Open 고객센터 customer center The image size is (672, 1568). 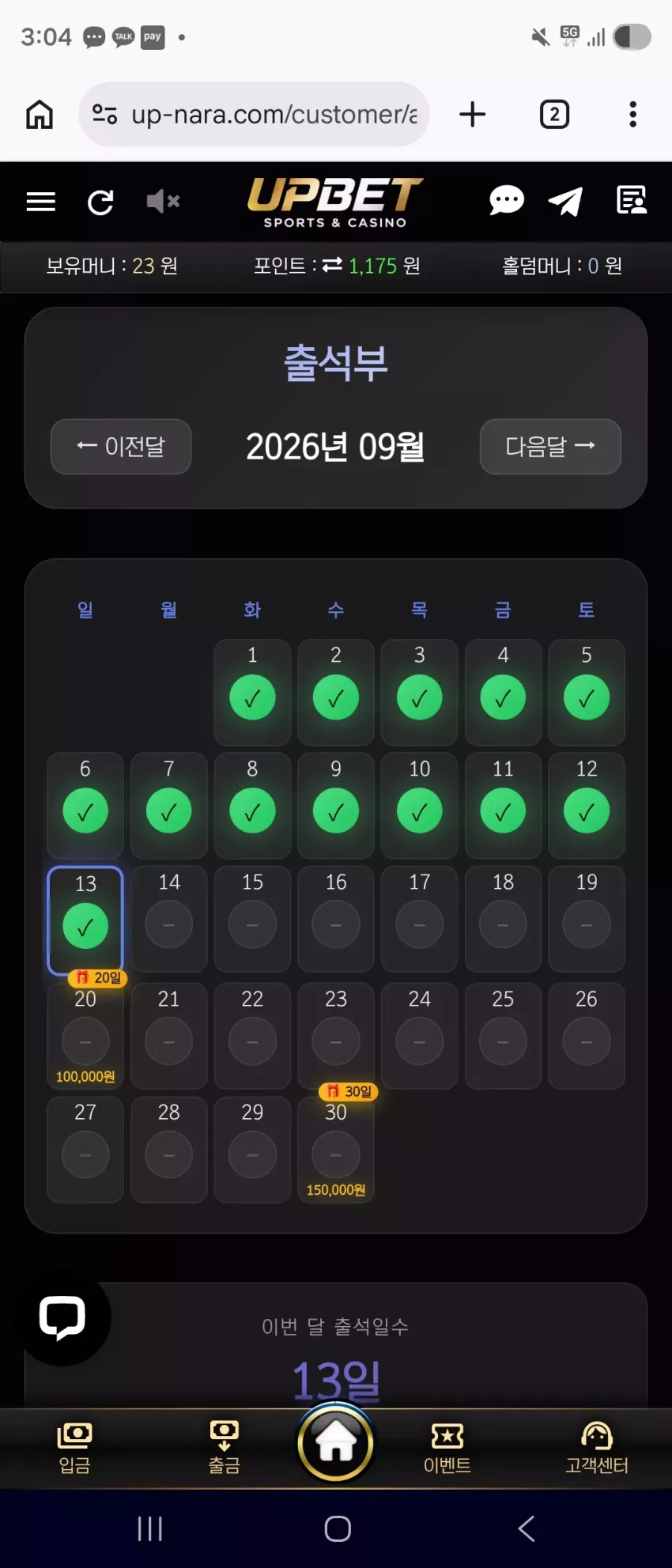597,1448
